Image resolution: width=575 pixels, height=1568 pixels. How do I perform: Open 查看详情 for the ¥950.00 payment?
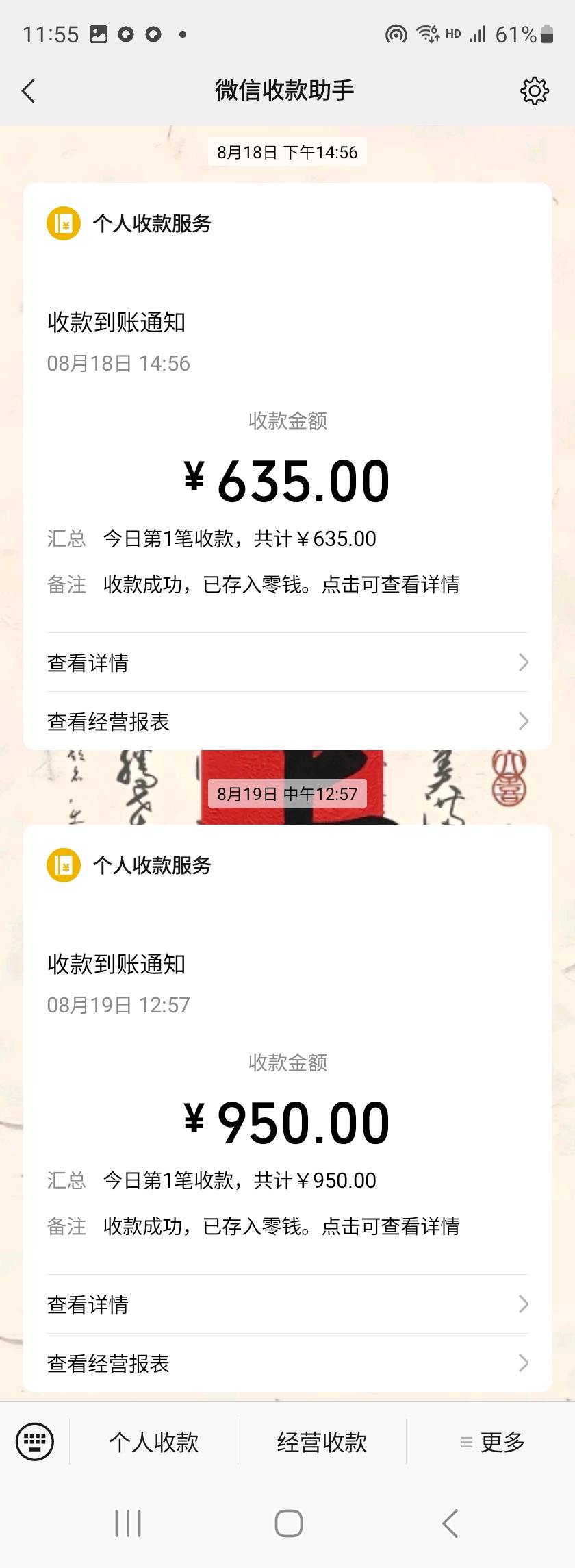[x=287, y=1304]
